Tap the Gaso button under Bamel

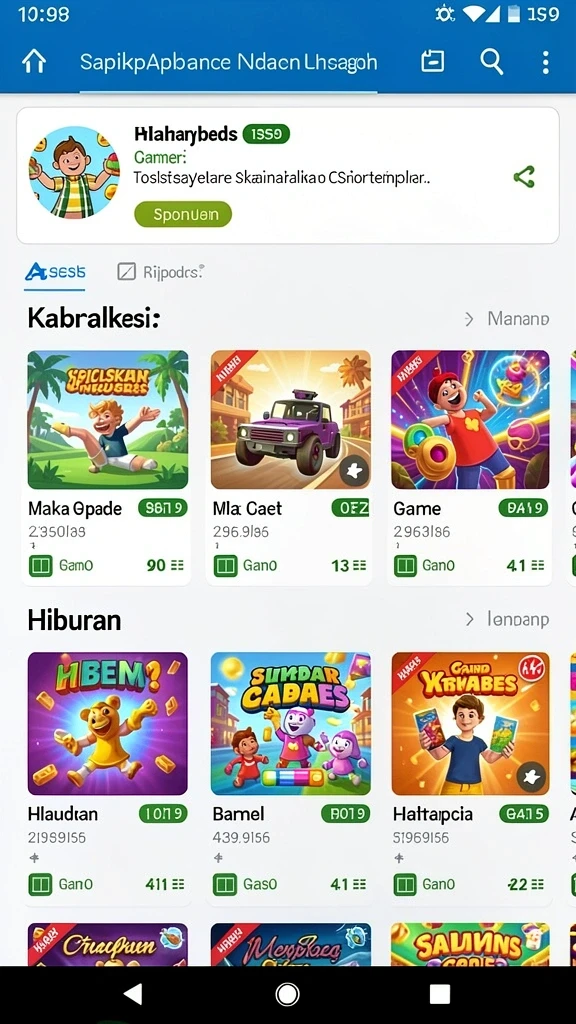tap(246, 884)
